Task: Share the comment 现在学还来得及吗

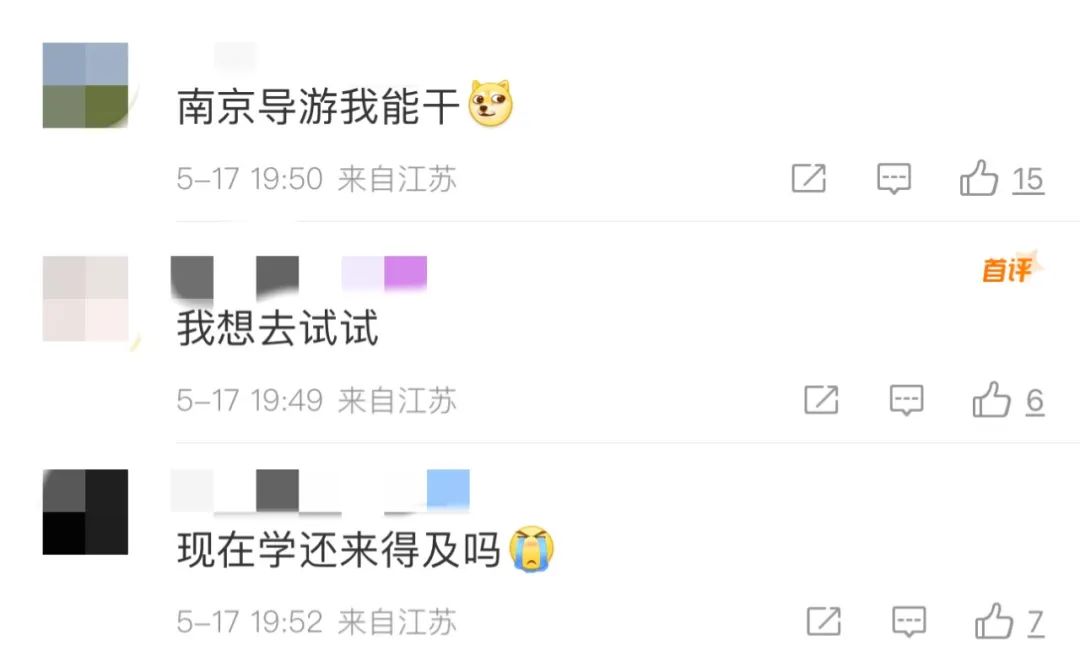Action: pyautogui.click(x=823, y=622)
